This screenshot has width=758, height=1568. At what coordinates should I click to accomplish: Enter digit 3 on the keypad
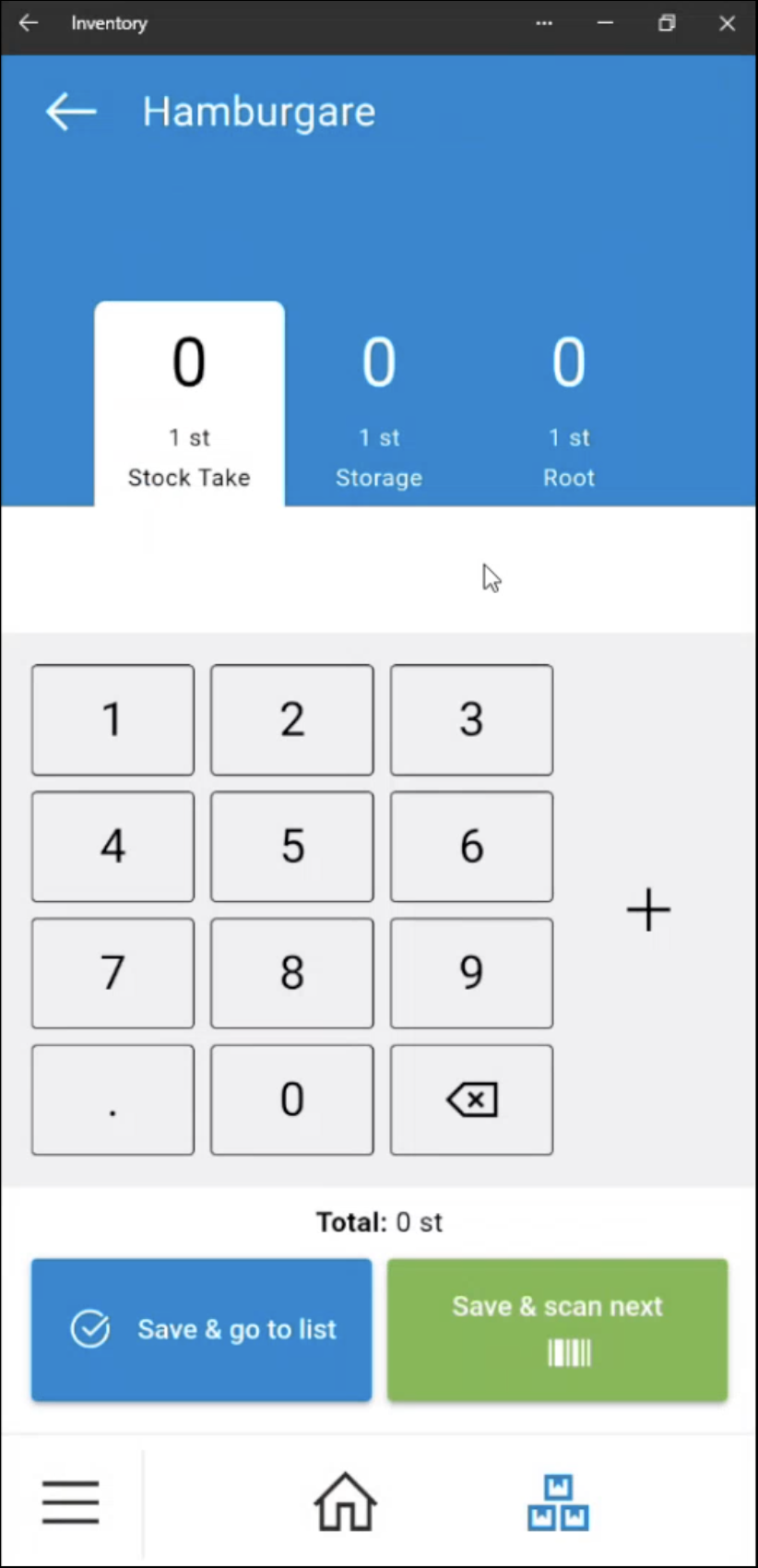471,719
